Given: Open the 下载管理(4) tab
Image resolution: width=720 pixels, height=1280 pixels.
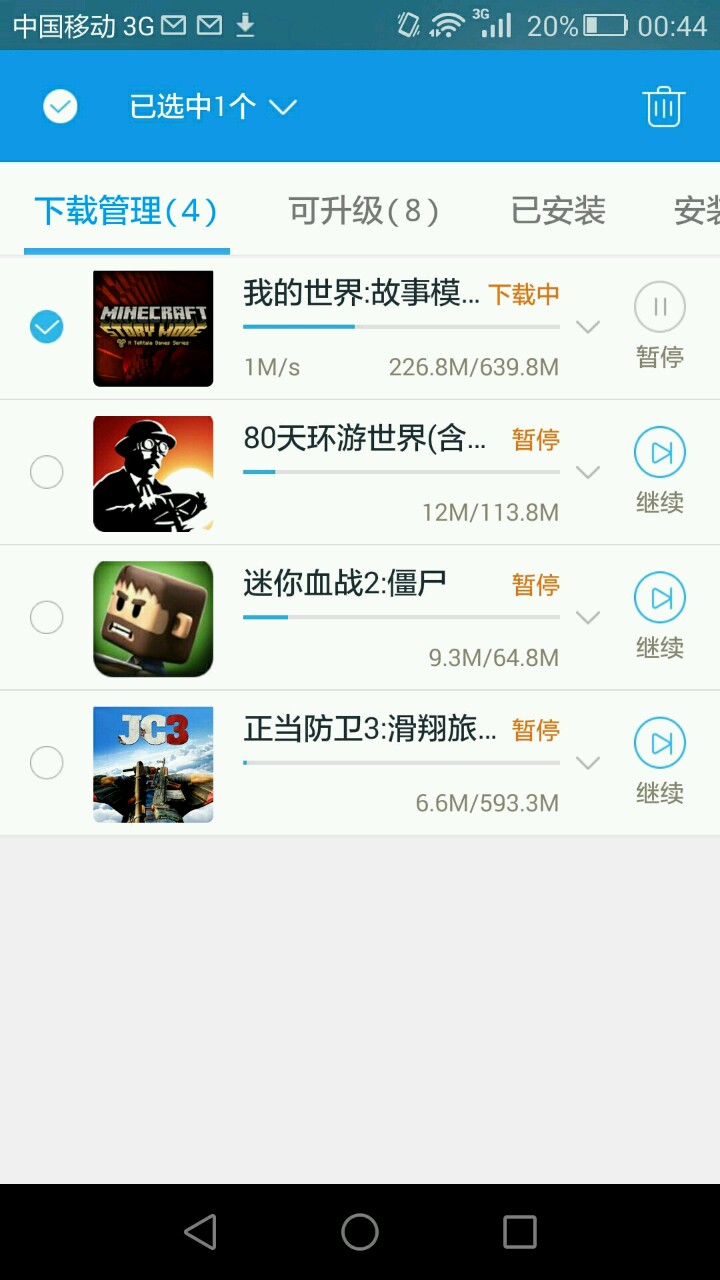Looking at the screenshot, I should (x=126, y=211).
